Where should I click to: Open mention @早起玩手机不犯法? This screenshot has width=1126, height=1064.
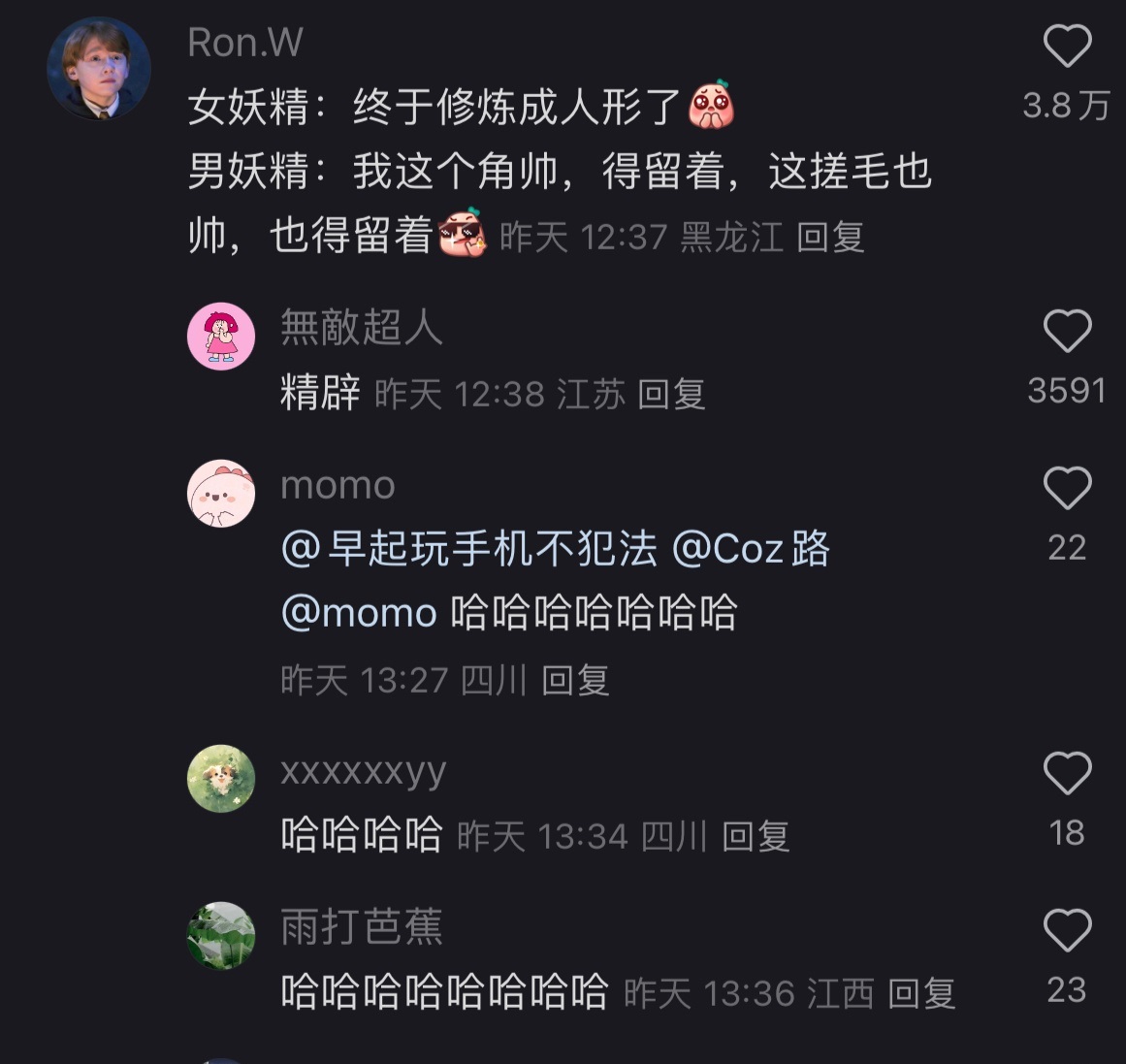tap(469, 550)
